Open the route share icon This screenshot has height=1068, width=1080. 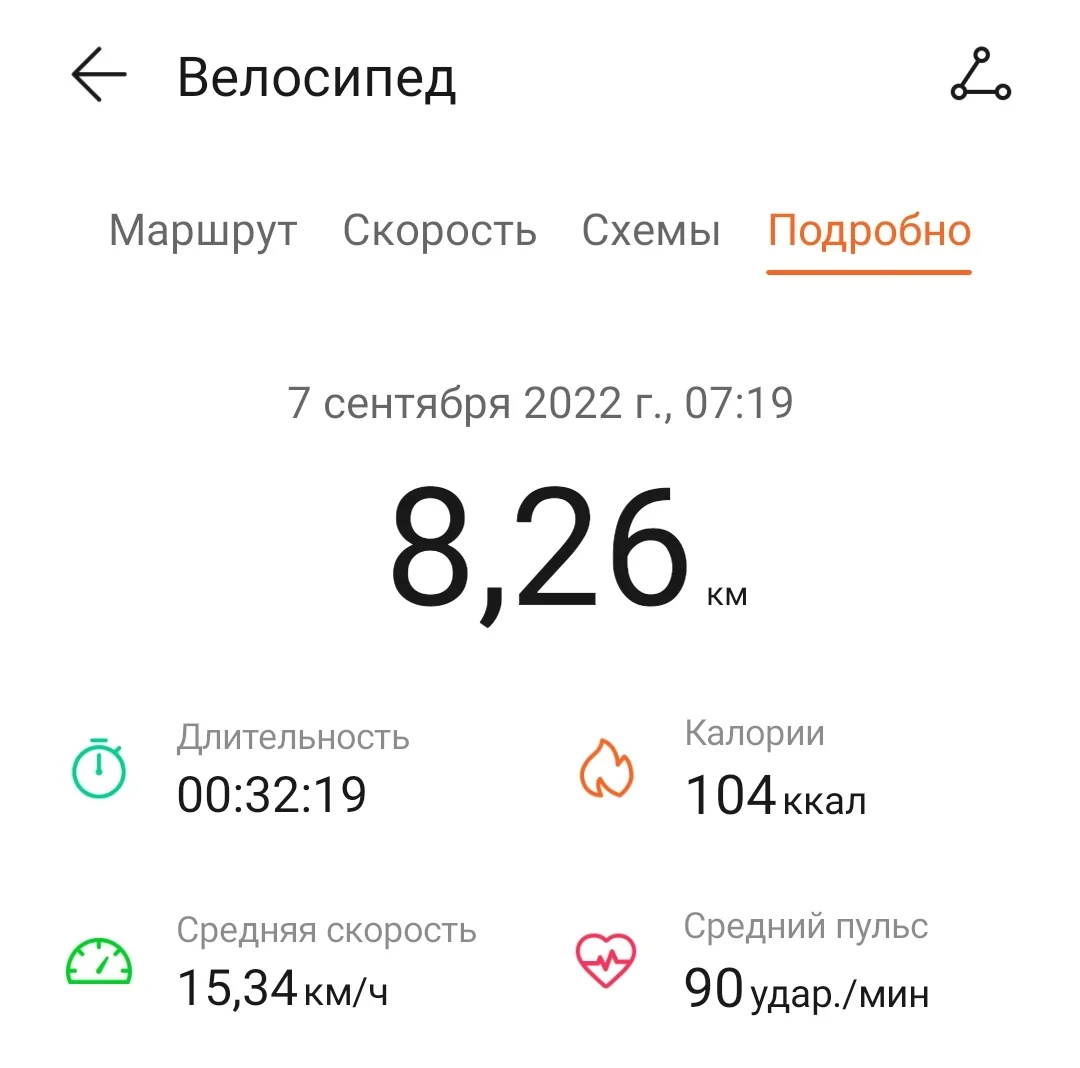click(x=980, y=76)
